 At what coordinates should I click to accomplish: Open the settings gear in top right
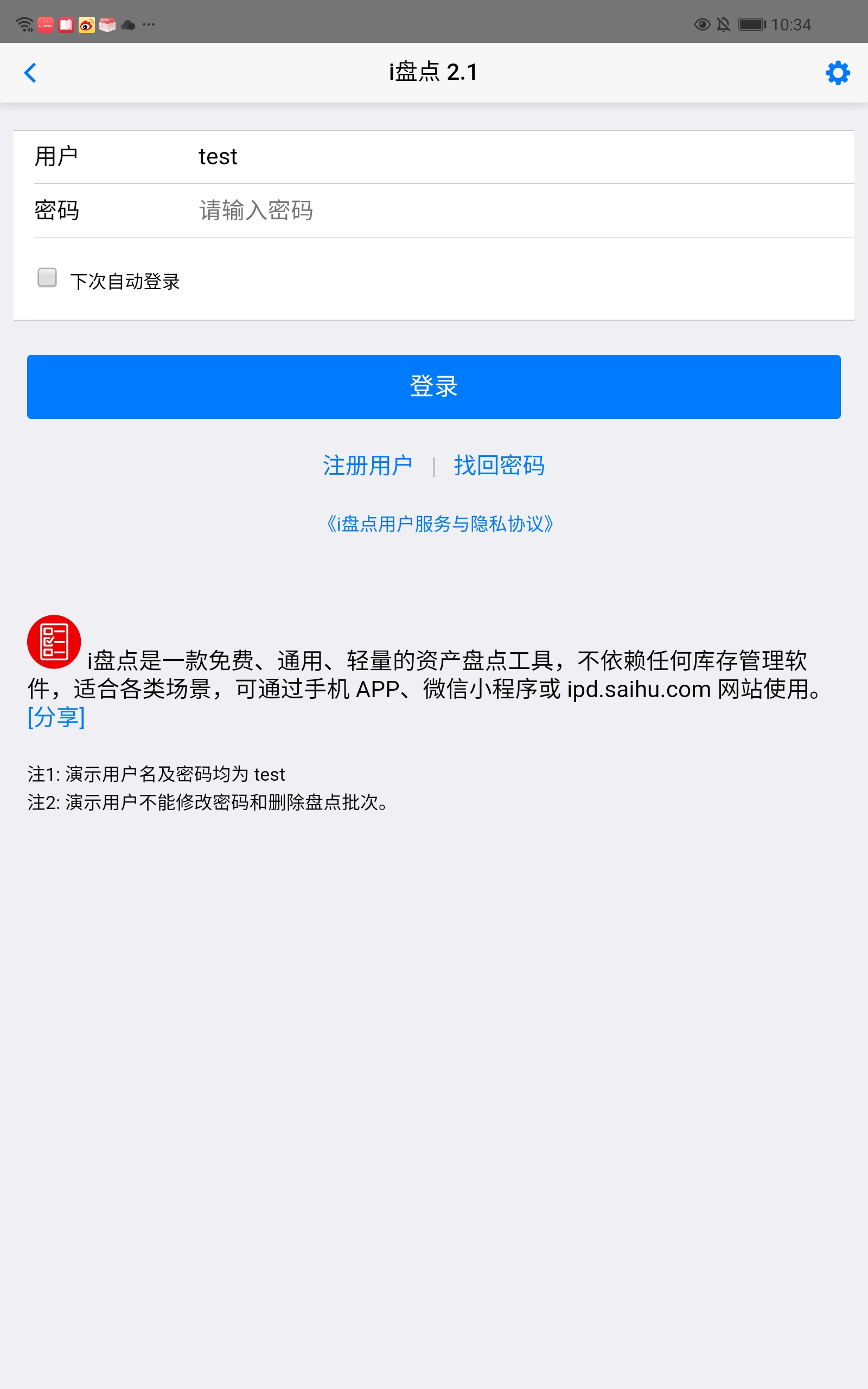[837, 72]
